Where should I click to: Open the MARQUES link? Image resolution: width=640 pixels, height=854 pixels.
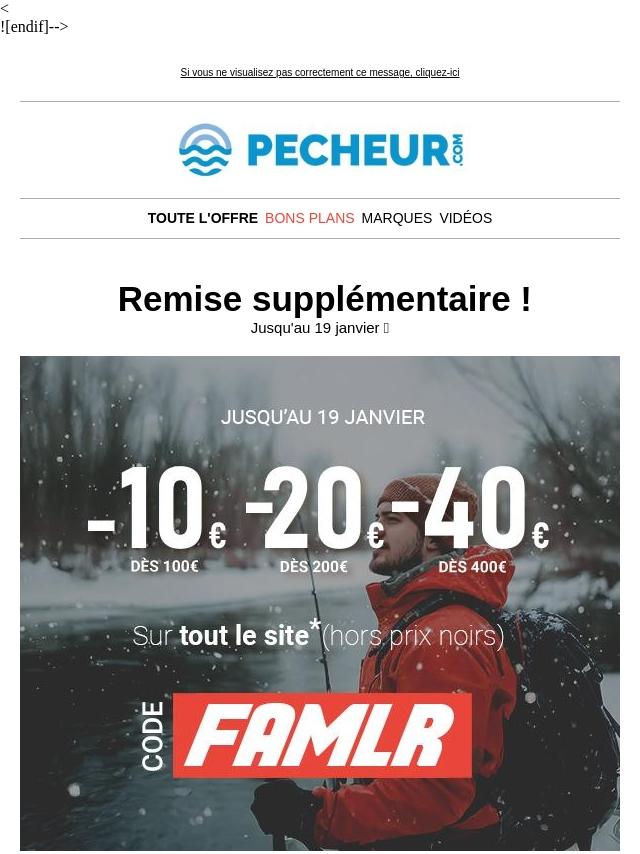[396, 218]
